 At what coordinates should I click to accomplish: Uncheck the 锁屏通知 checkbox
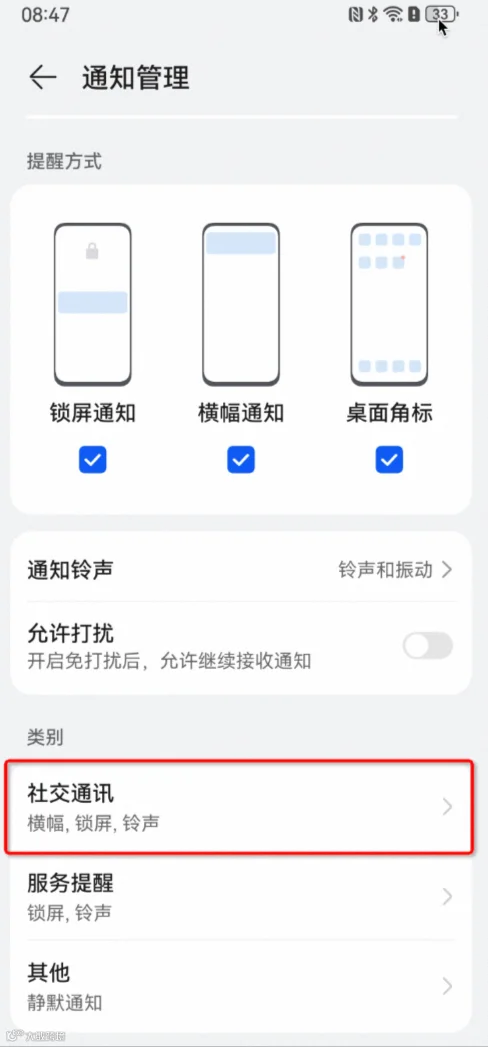point(93,459)
